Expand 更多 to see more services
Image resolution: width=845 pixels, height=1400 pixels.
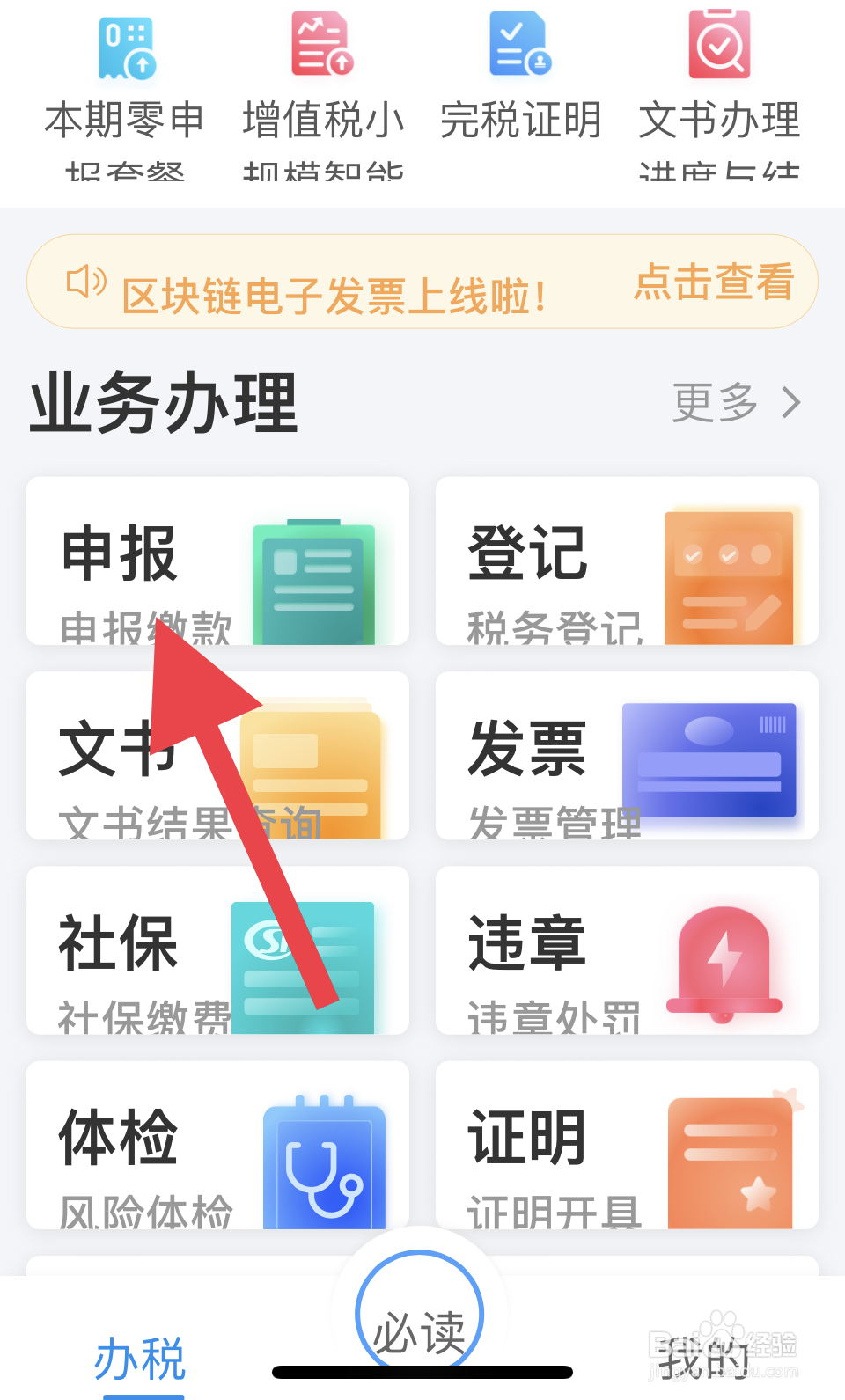(736, 404)
